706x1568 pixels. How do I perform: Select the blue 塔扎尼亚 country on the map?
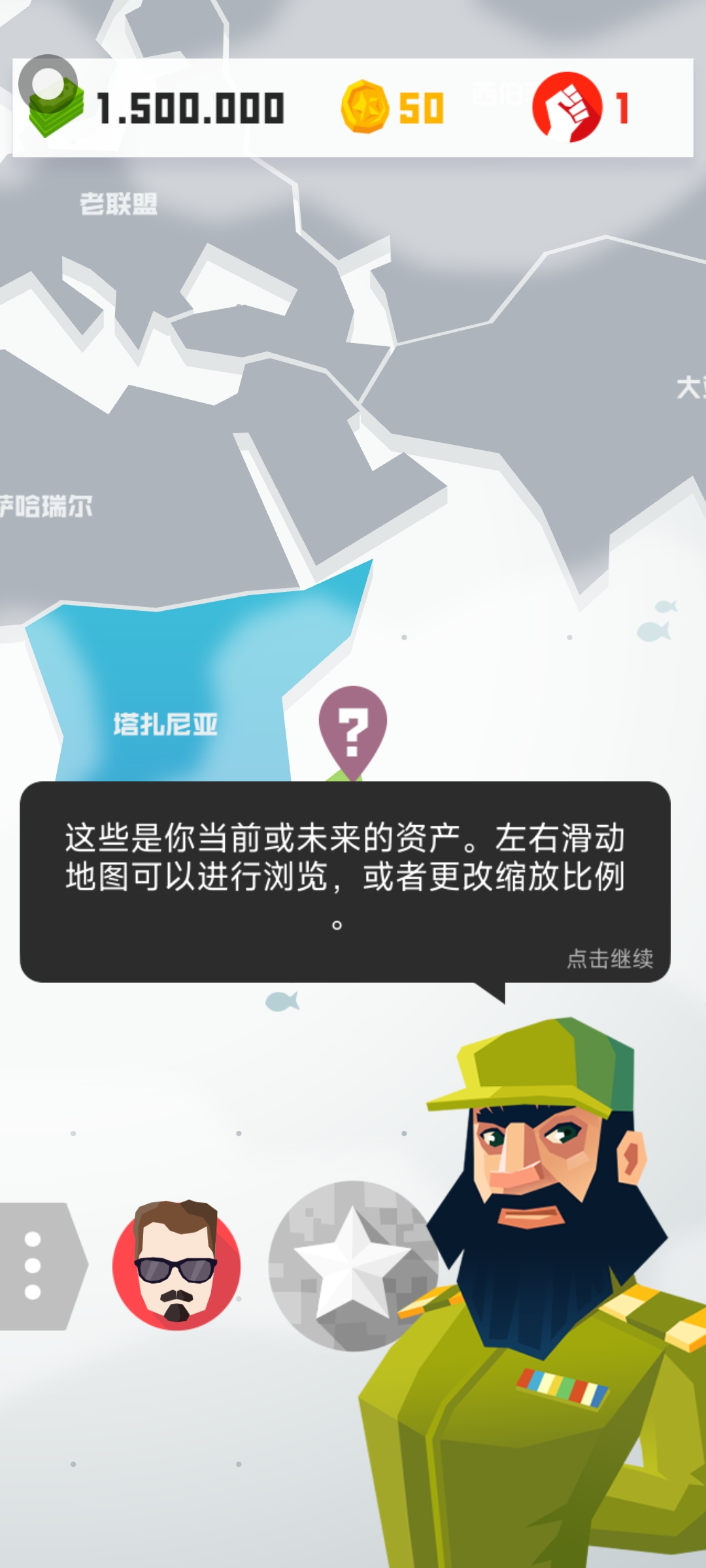coord(165,724)
